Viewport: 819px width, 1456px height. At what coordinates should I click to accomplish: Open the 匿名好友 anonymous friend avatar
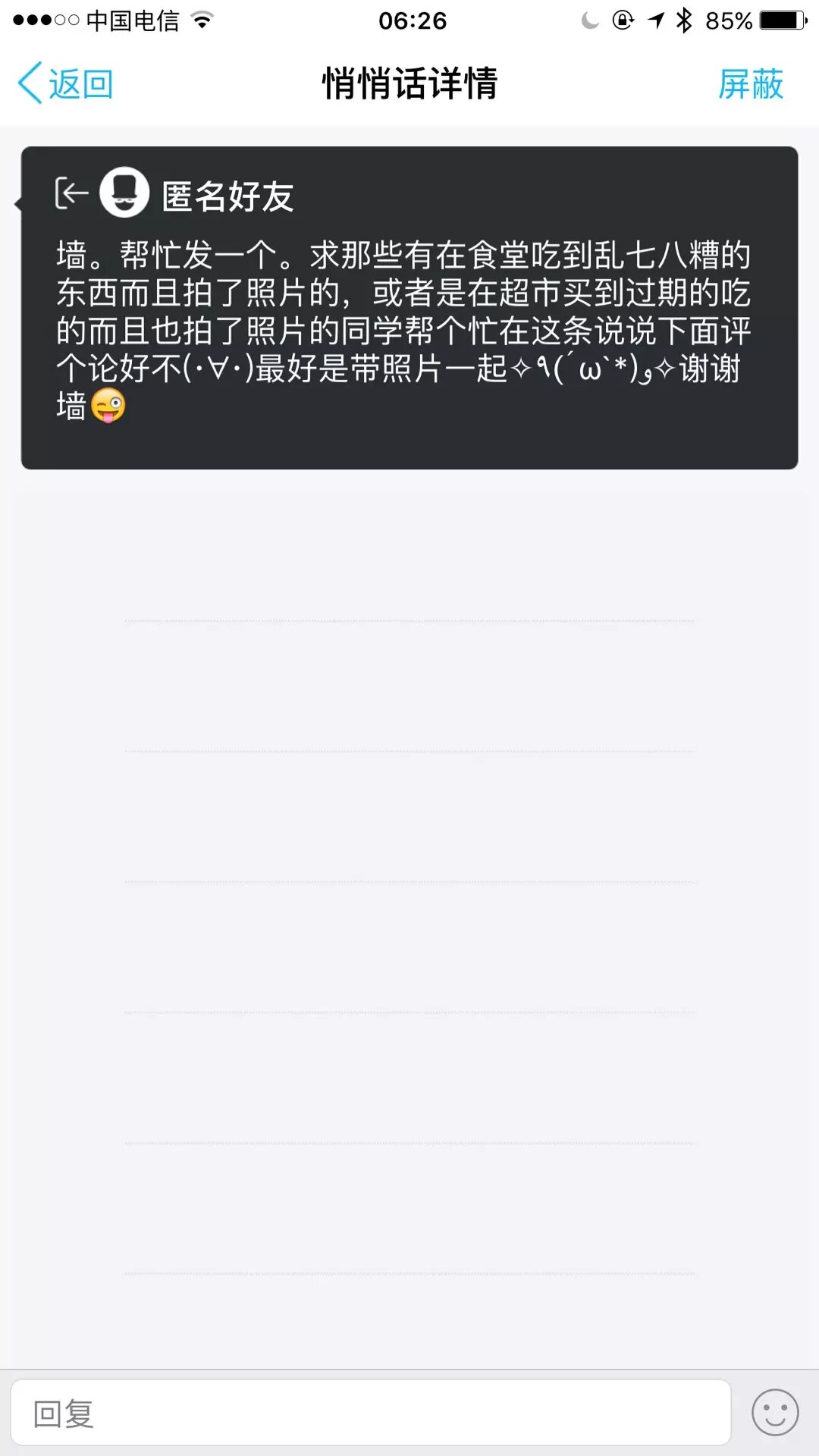124,193
